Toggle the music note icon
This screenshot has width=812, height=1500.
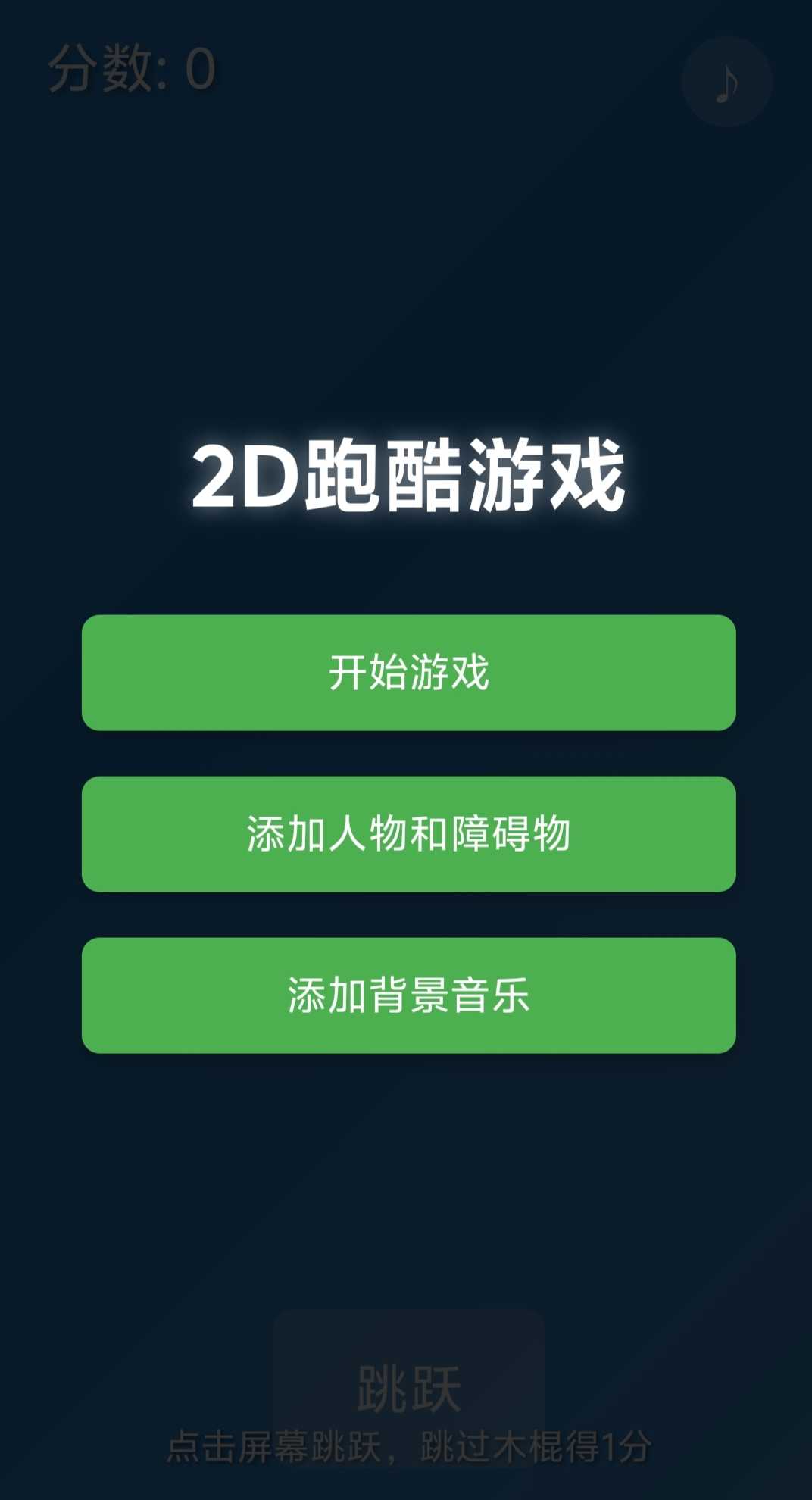726,82
